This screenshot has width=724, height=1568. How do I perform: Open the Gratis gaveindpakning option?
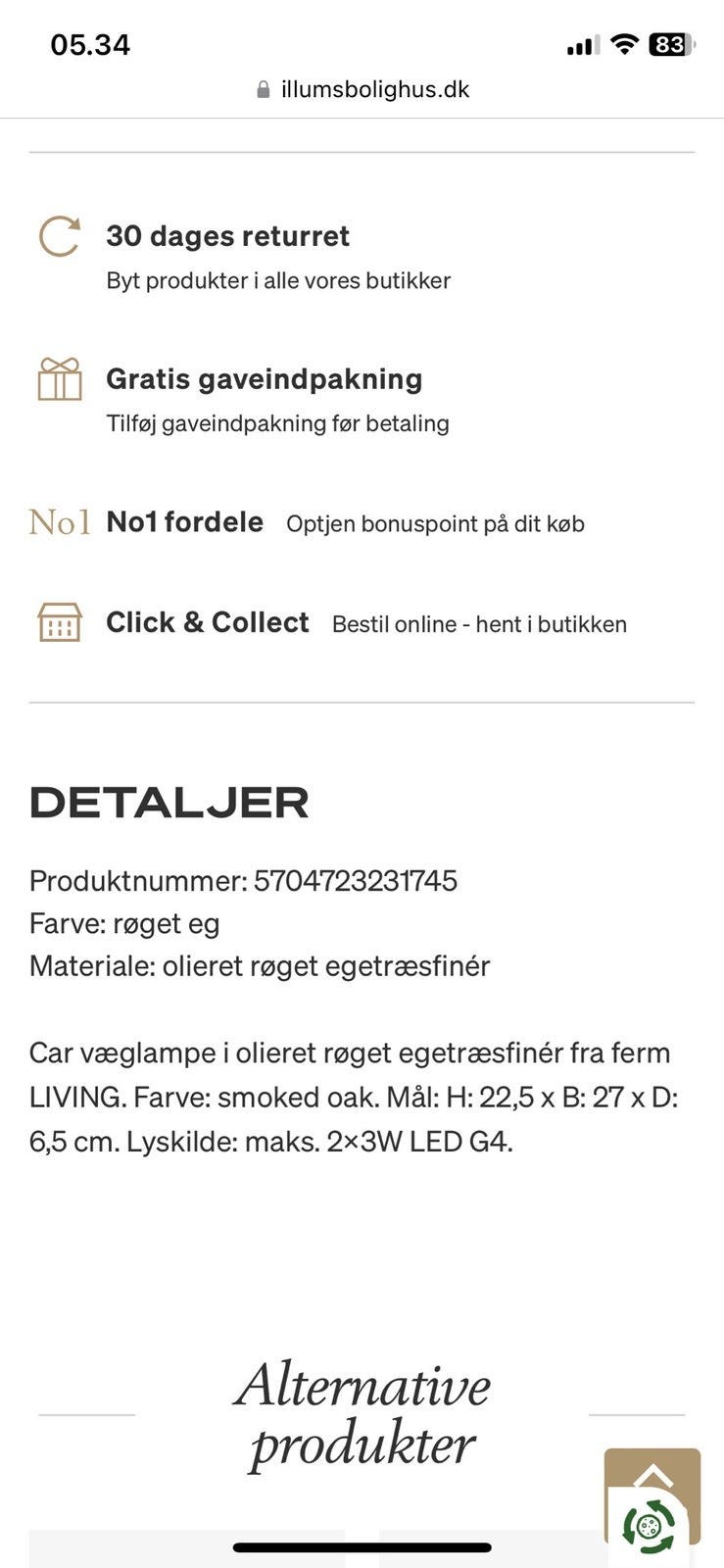coord(264,379)
